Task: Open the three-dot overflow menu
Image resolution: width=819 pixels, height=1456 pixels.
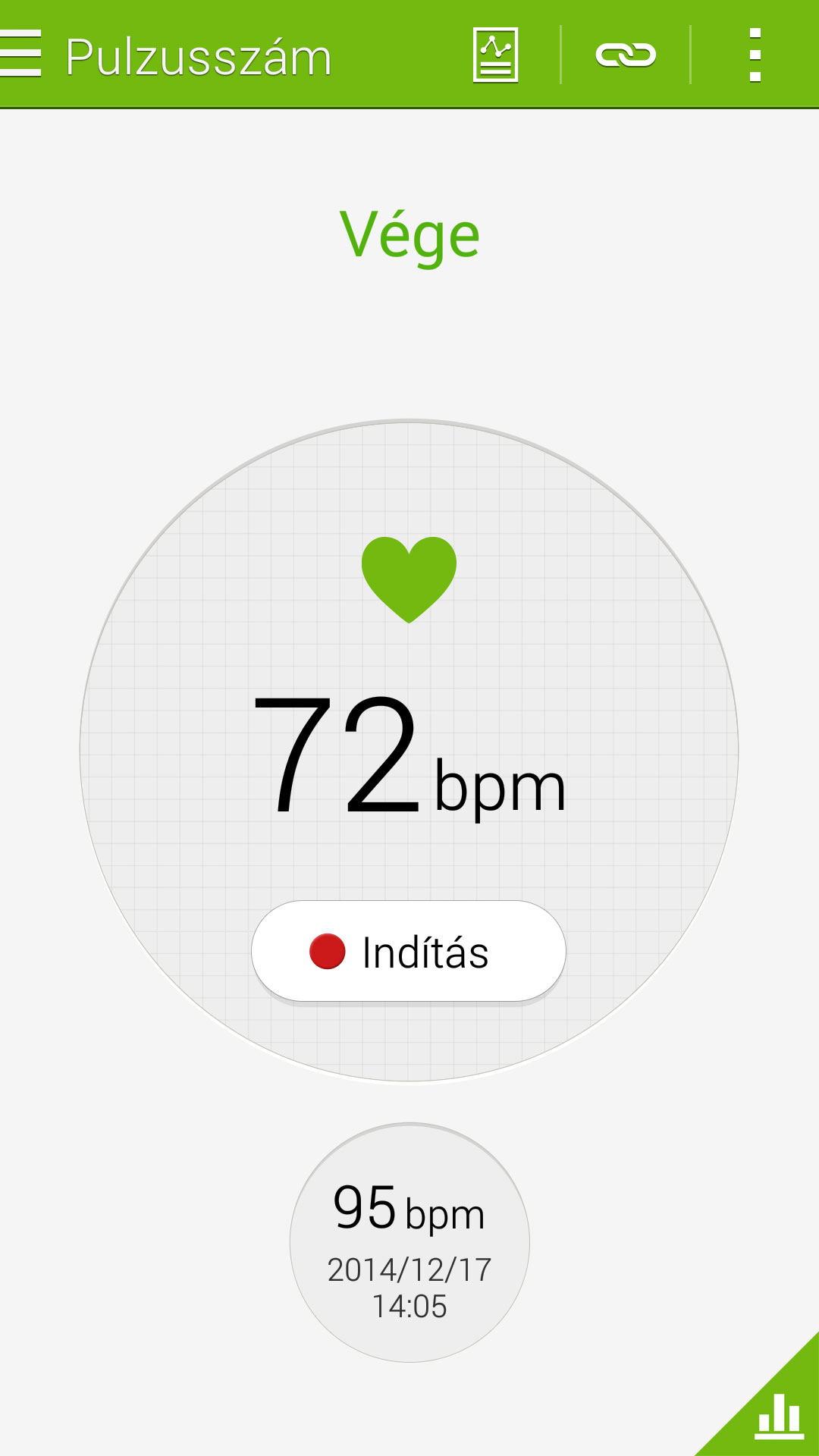Action: [x=755, y=55]
